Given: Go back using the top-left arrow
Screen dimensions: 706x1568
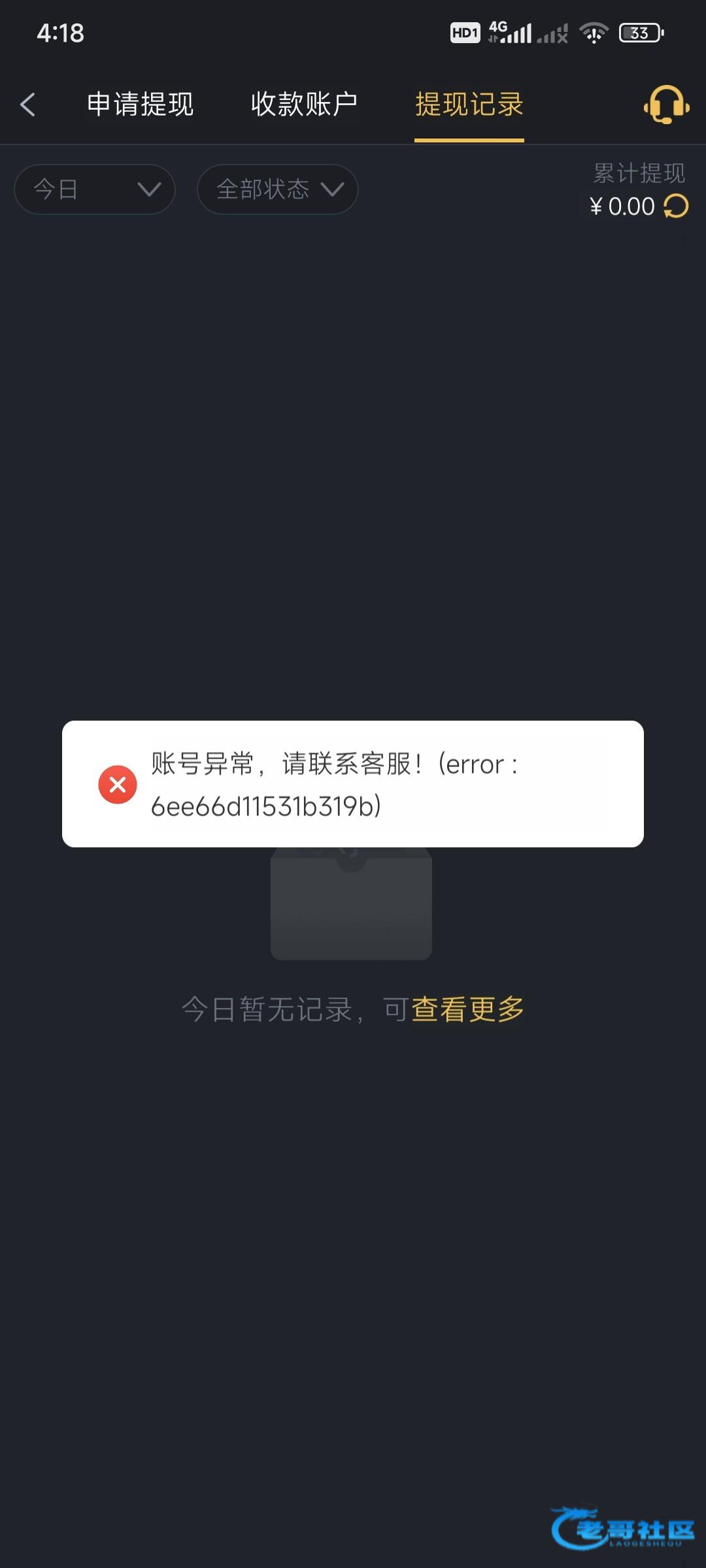Looking at the screenshot, I should [x=27, y=105].
